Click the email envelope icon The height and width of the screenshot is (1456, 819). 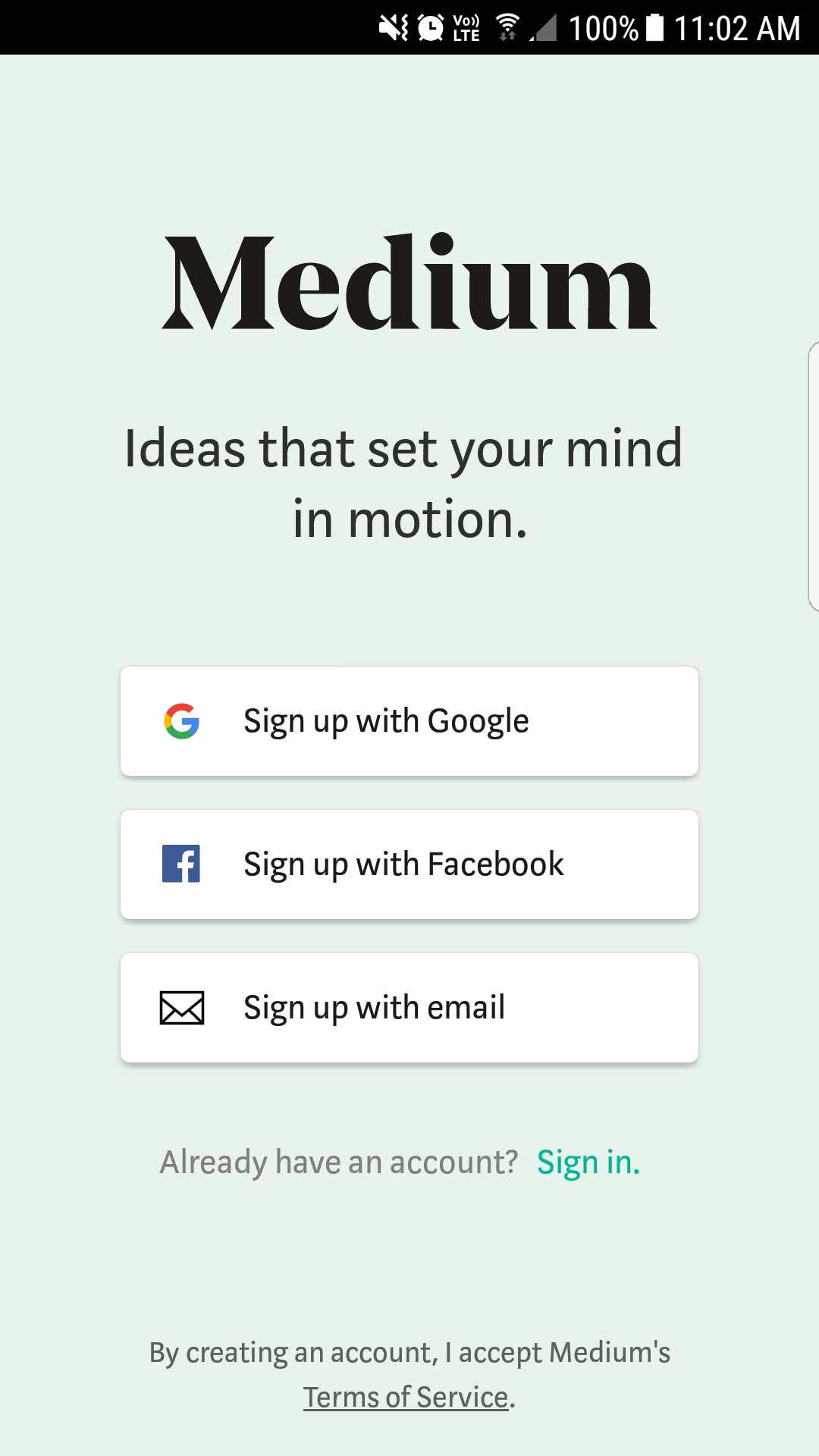click(x=181, y=1007)
